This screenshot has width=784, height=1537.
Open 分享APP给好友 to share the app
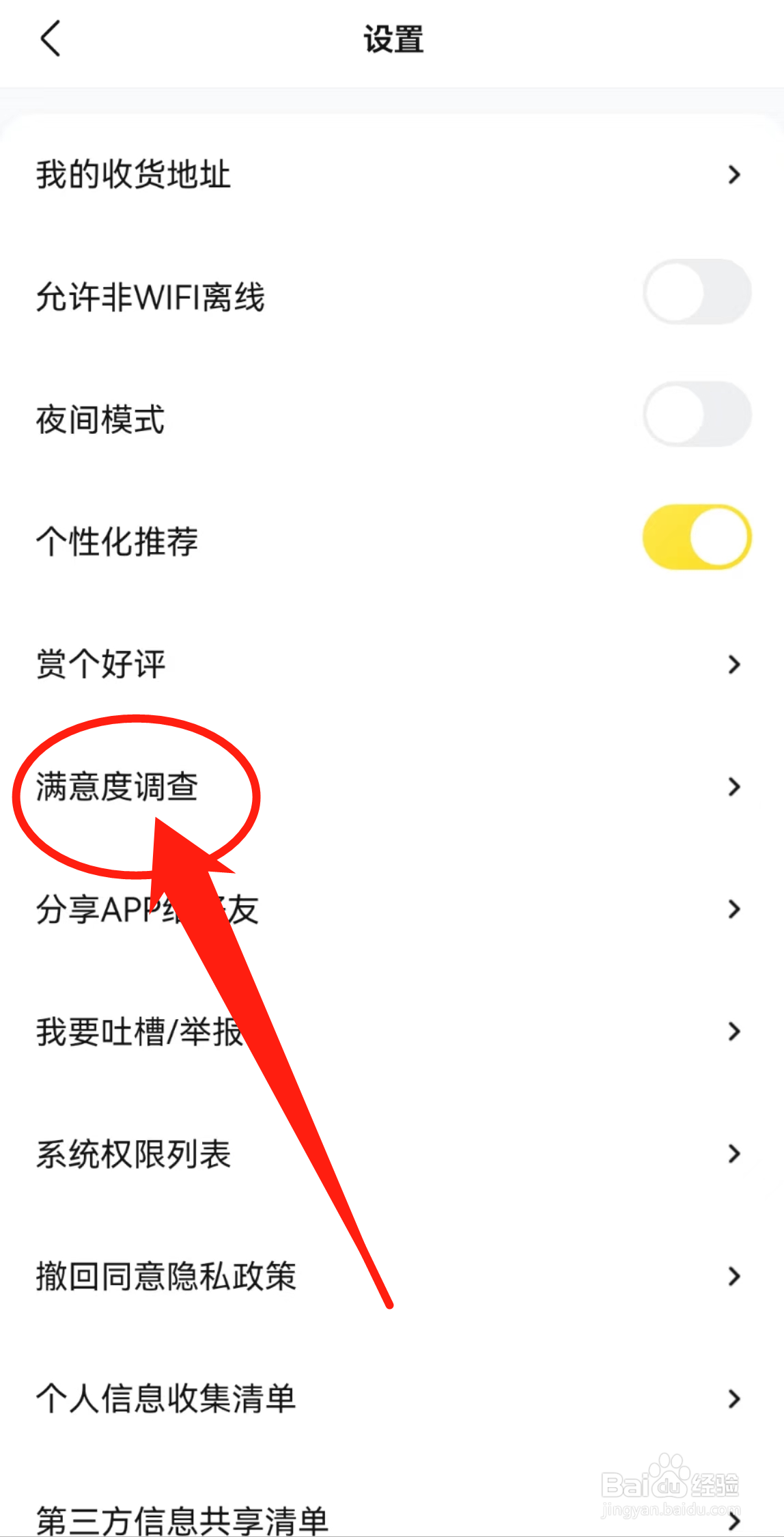[x=147, y=909]
